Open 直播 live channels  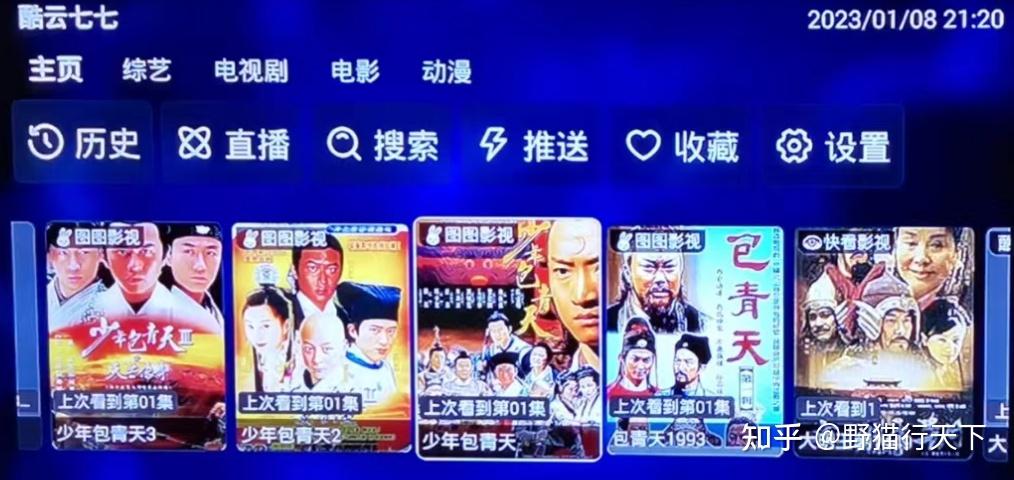coord(234,145)
